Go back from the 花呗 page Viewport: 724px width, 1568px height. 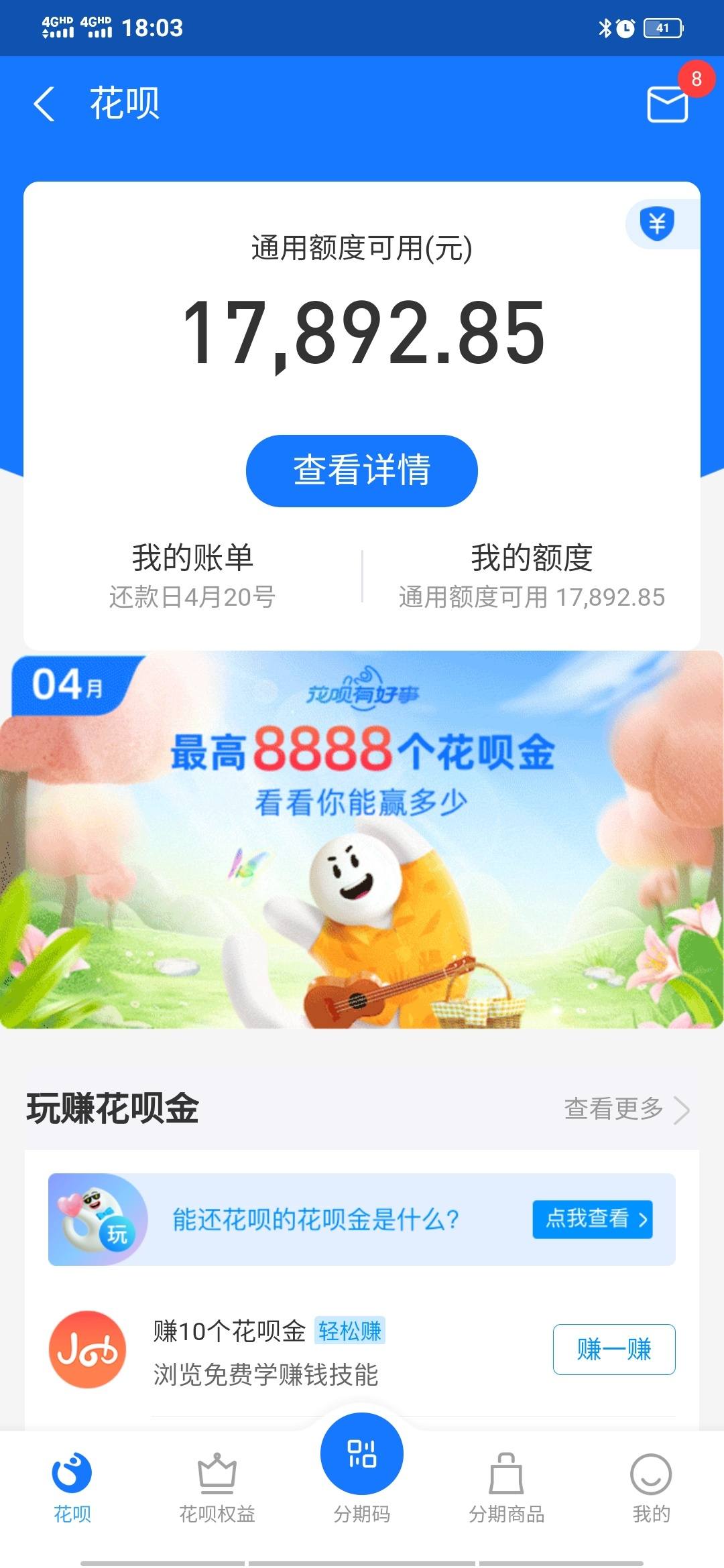tap(44, 105)
